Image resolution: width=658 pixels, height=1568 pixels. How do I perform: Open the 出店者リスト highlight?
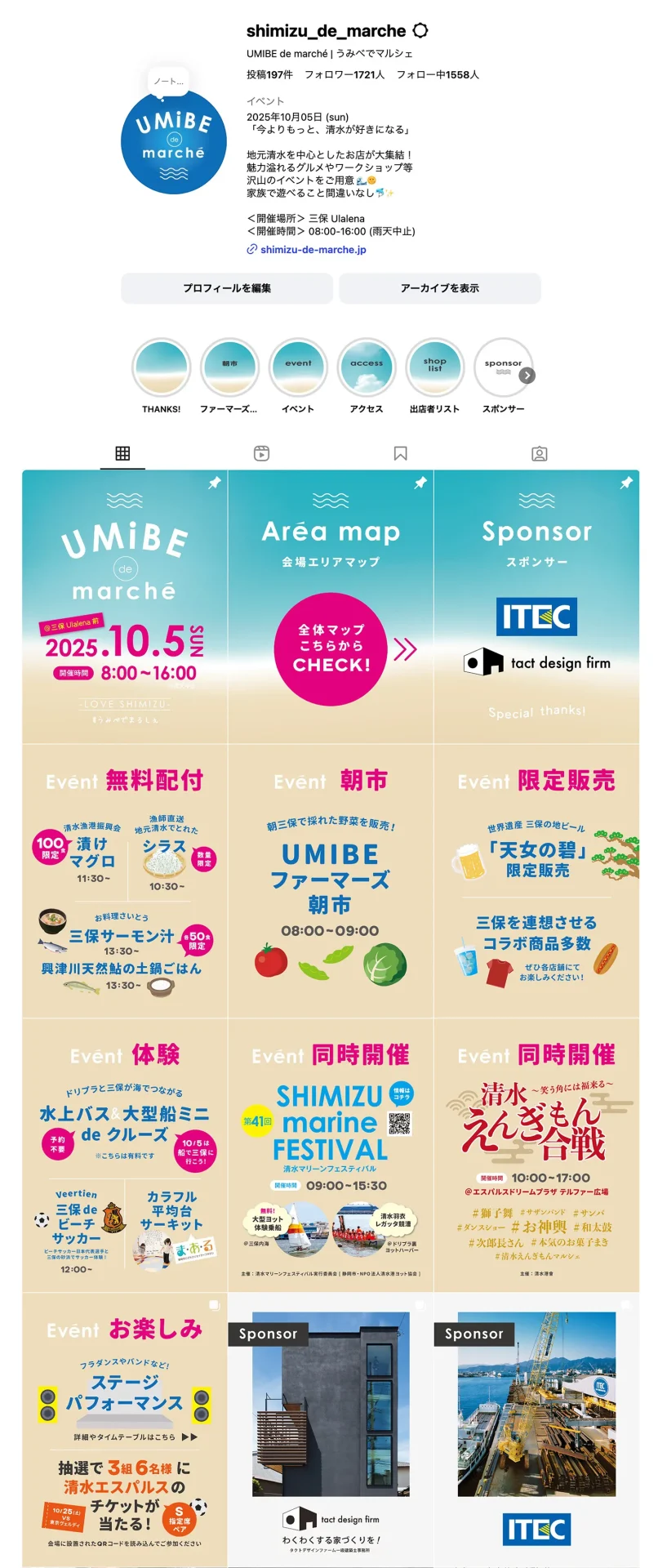435,368
